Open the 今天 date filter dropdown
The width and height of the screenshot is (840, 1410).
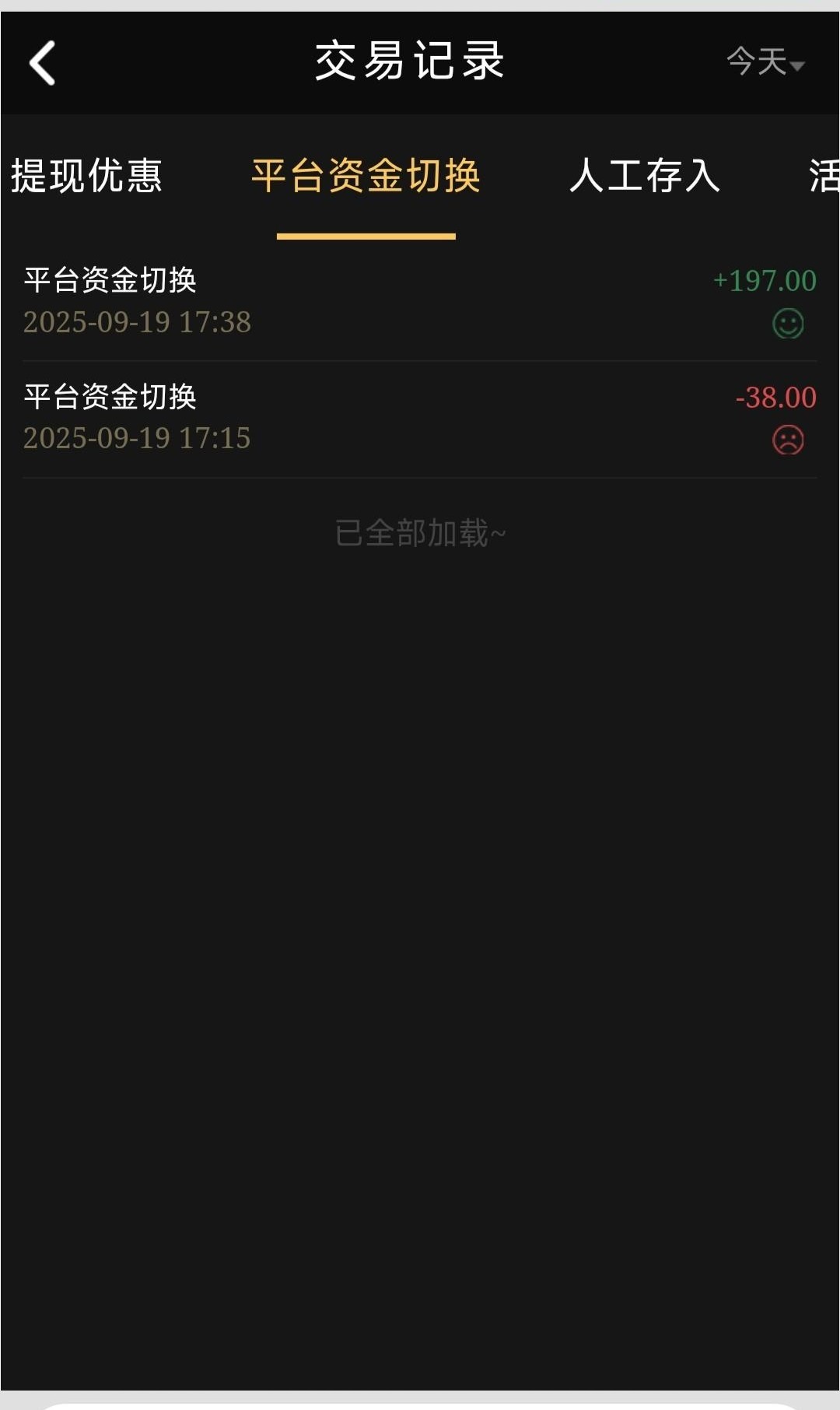click(x=765, y=62)
